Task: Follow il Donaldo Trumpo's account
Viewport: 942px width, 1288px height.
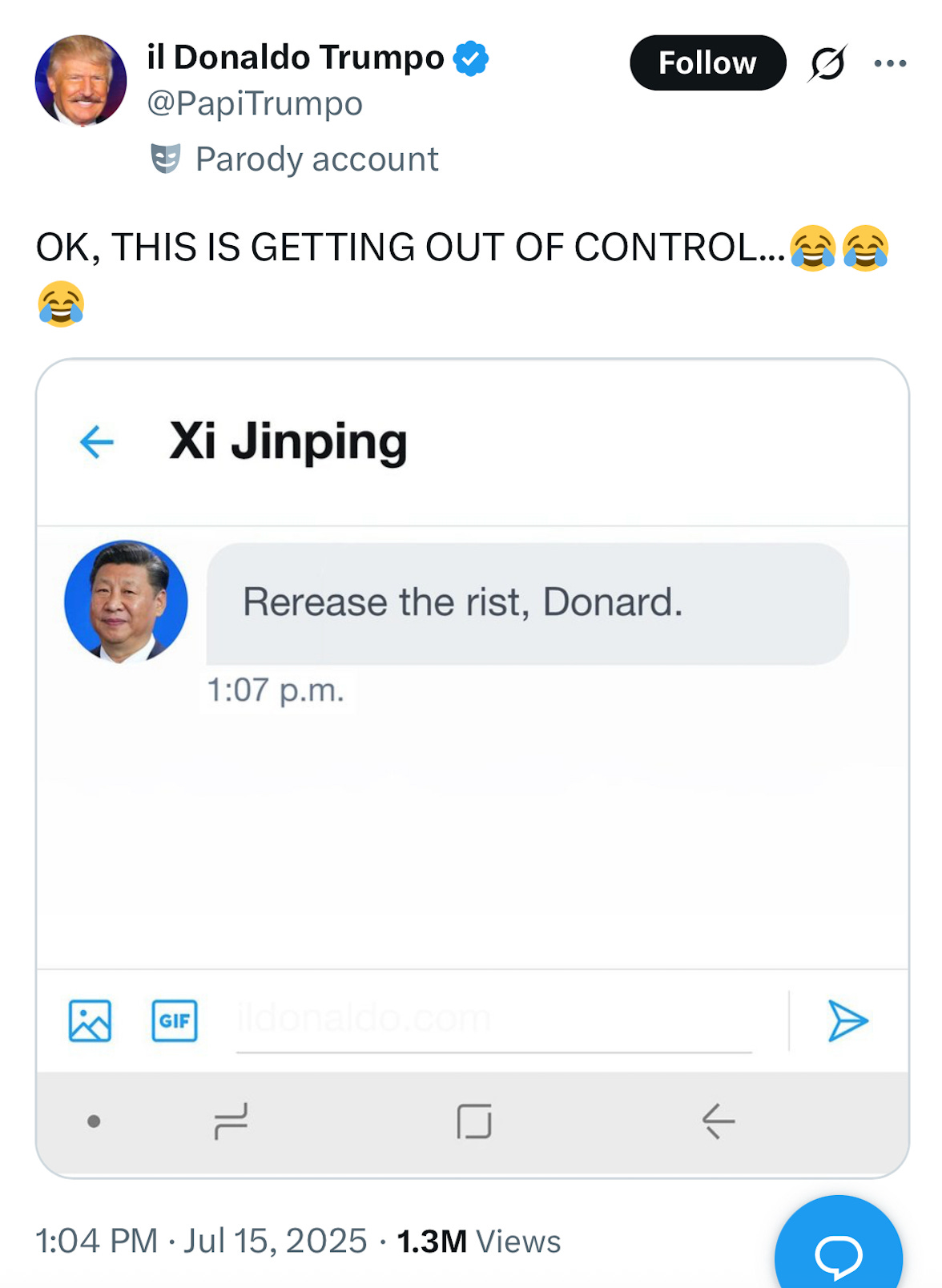Action: (x=707, y=62)
